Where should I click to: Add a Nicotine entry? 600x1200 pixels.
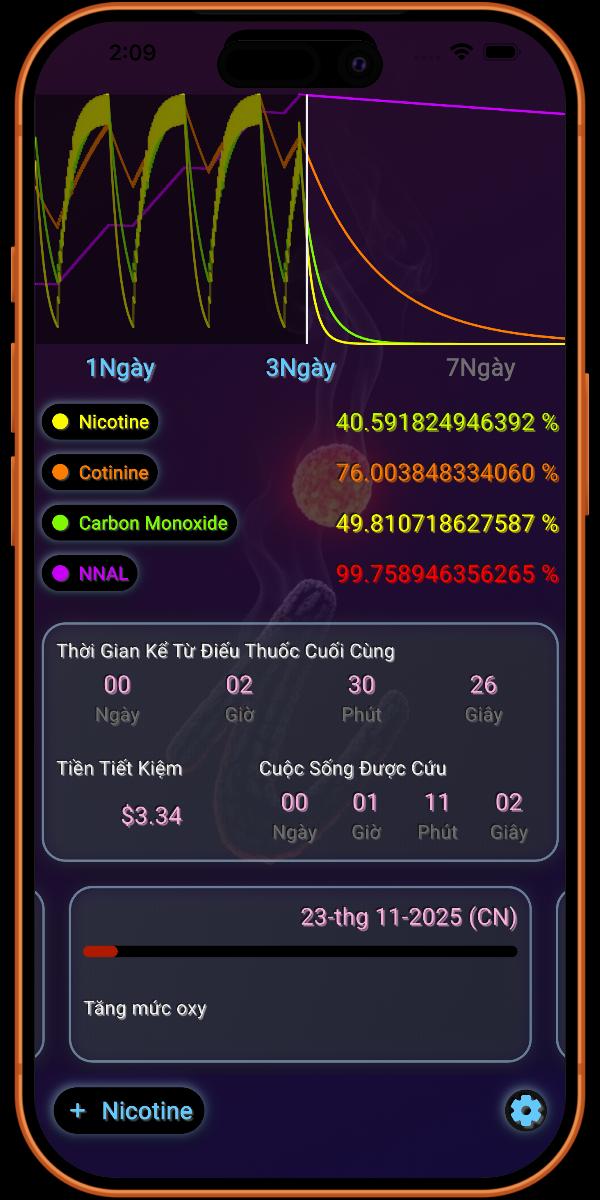pos(129,1111)
